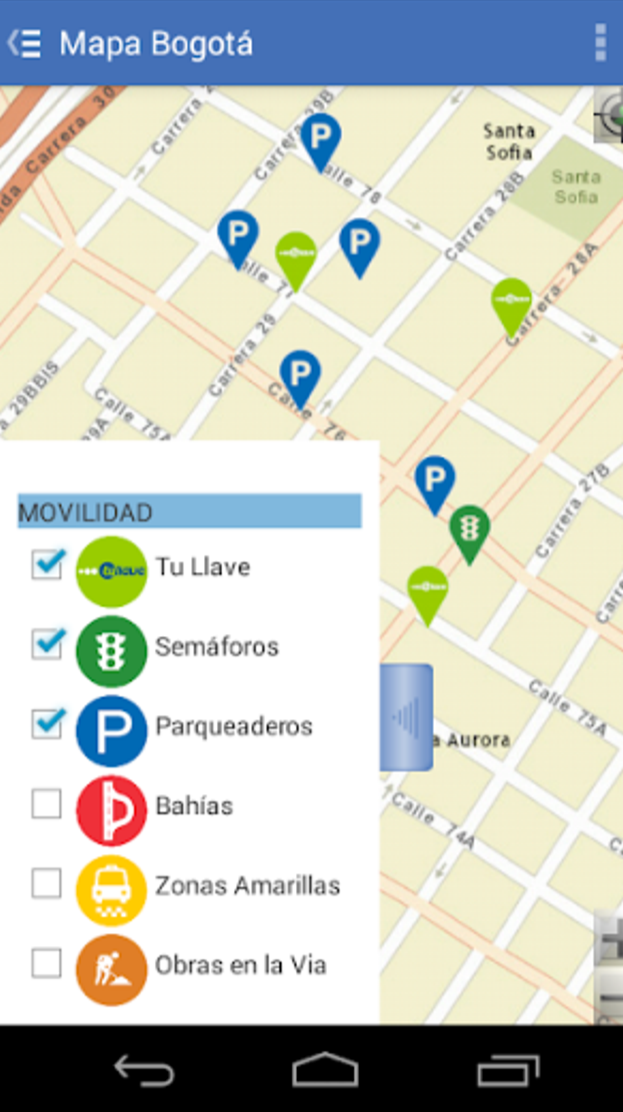Collapse the layers panel using the side handle
This screenshot has height=1112, width=623.
coord(406,717)
